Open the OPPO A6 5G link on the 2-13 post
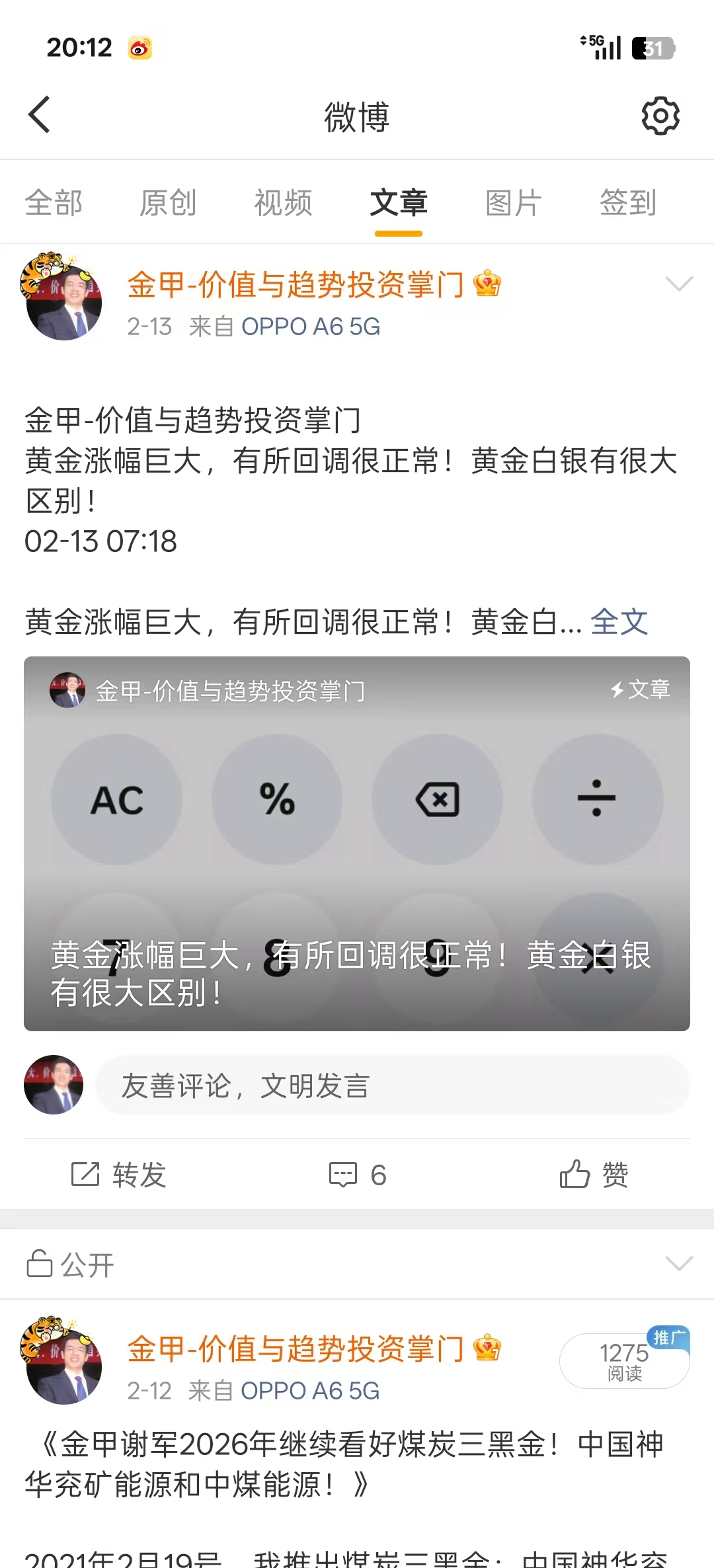Image resolution: width=714 pixels, height=1568 pixels. click(311, 327)
